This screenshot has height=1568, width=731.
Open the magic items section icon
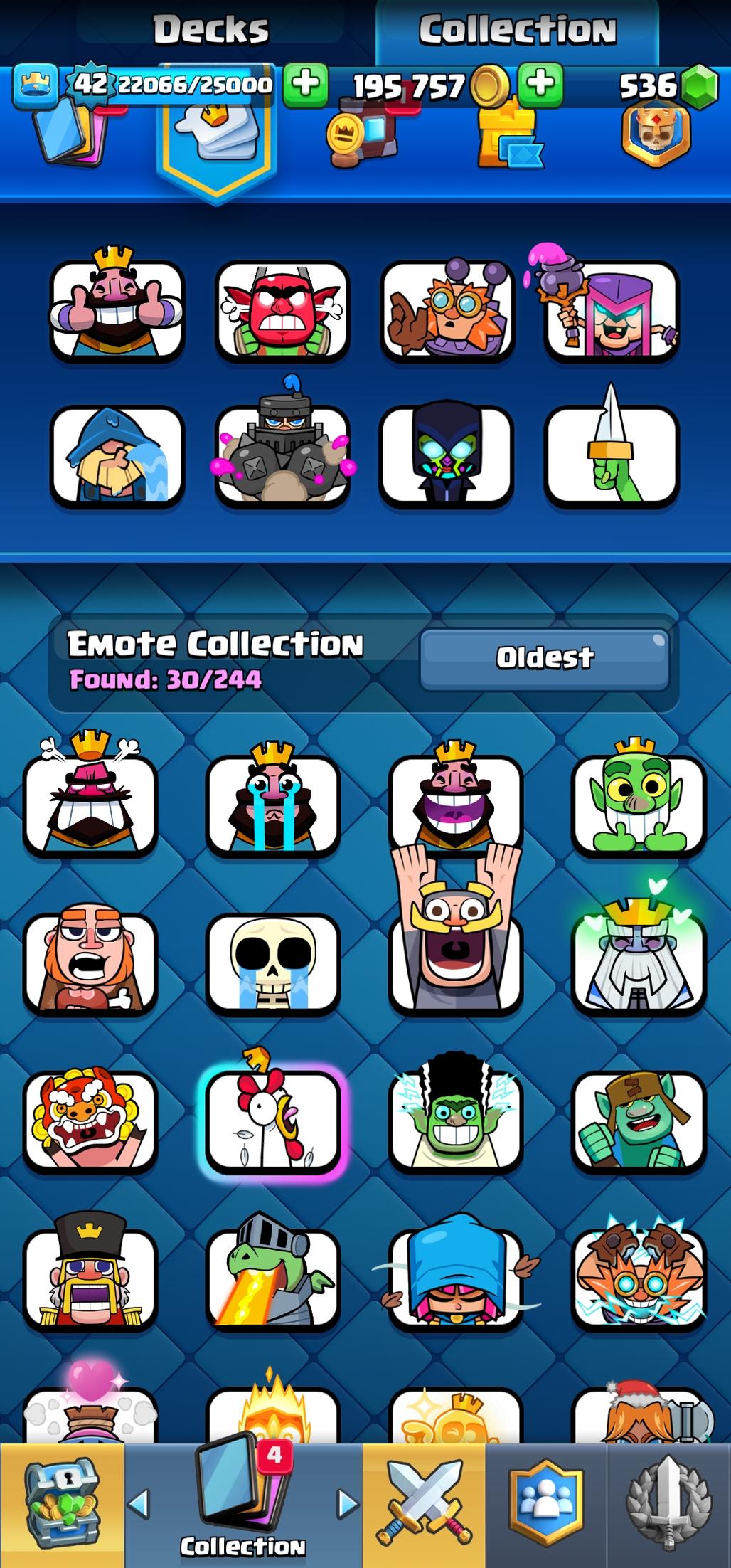(363, 137)
